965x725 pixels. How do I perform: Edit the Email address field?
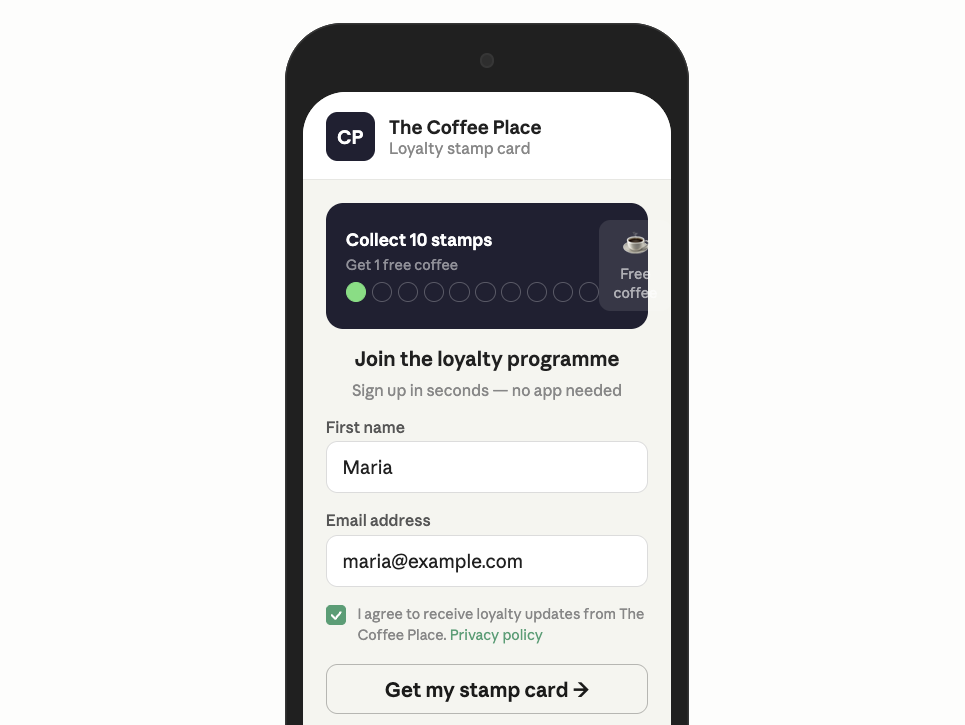point(486,561)
